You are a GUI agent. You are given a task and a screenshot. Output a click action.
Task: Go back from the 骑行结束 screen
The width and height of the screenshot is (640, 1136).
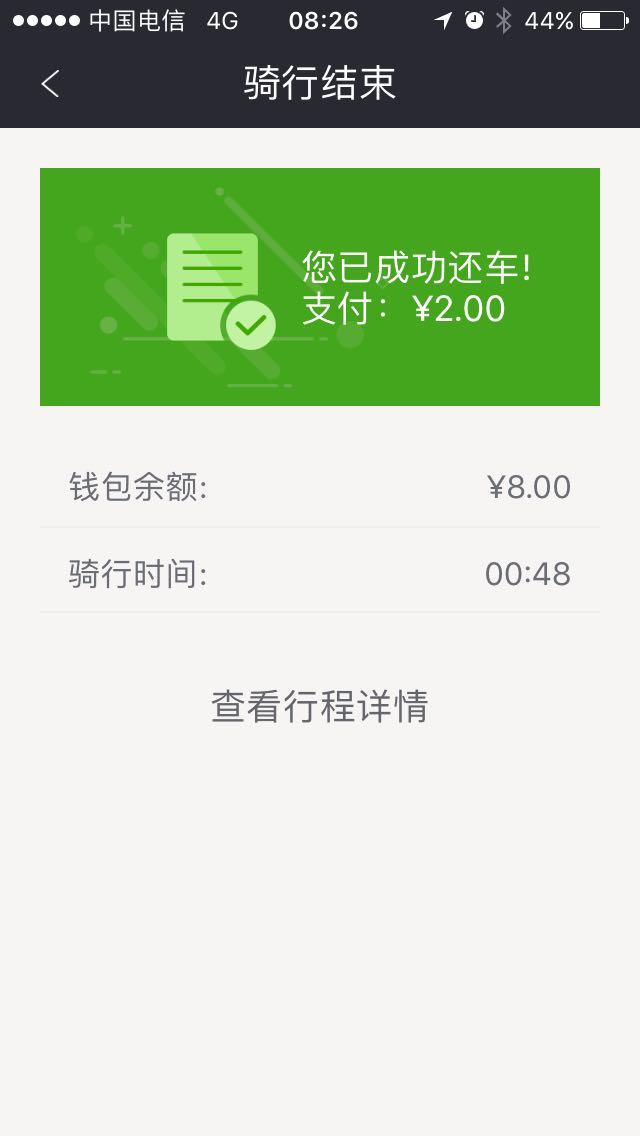pos(51,84)
